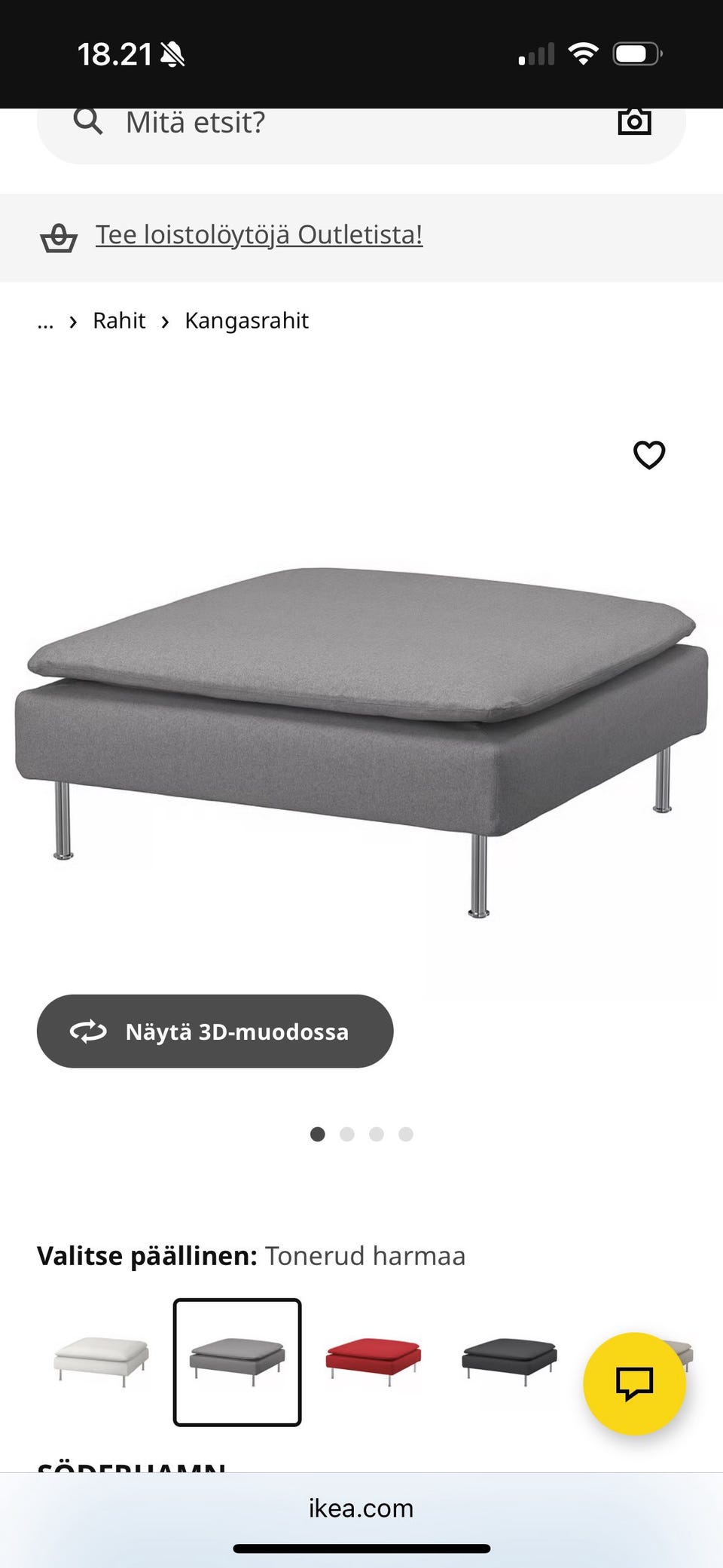Tap the muted notifications bell icon
The image size is (723, 1568).
pos(172,52)
